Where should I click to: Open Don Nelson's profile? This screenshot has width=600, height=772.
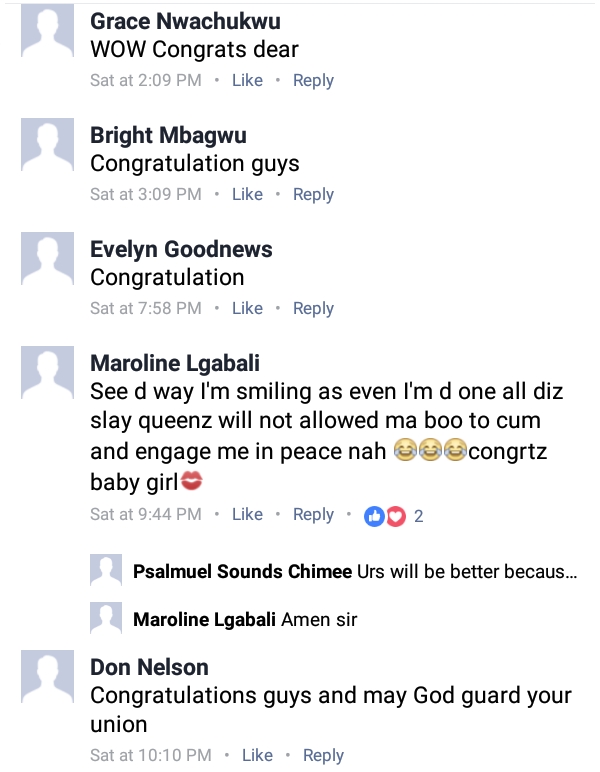[x=149, y=667]
